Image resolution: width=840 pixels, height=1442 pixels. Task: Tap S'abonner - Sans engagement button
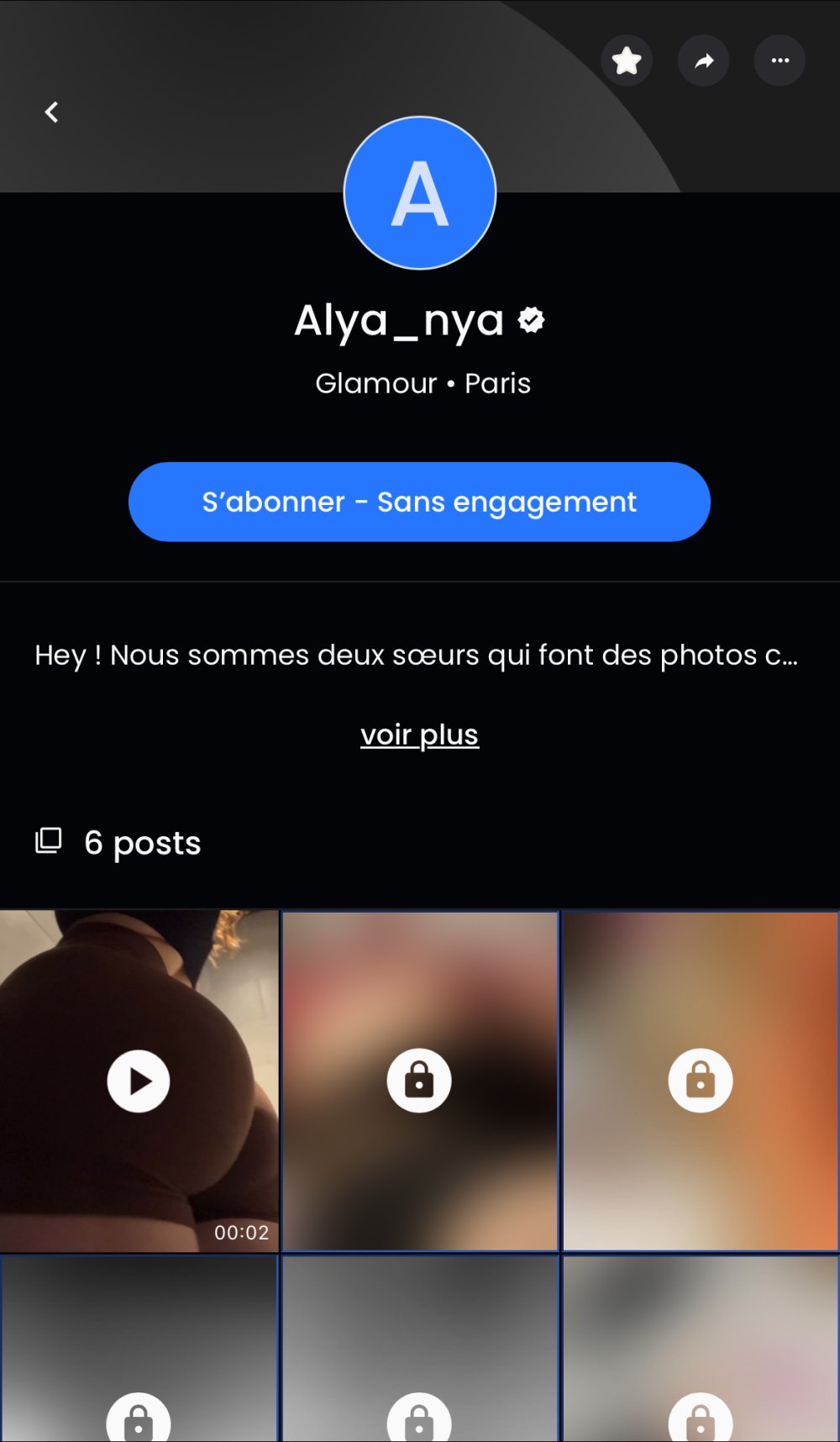[419, 502]
